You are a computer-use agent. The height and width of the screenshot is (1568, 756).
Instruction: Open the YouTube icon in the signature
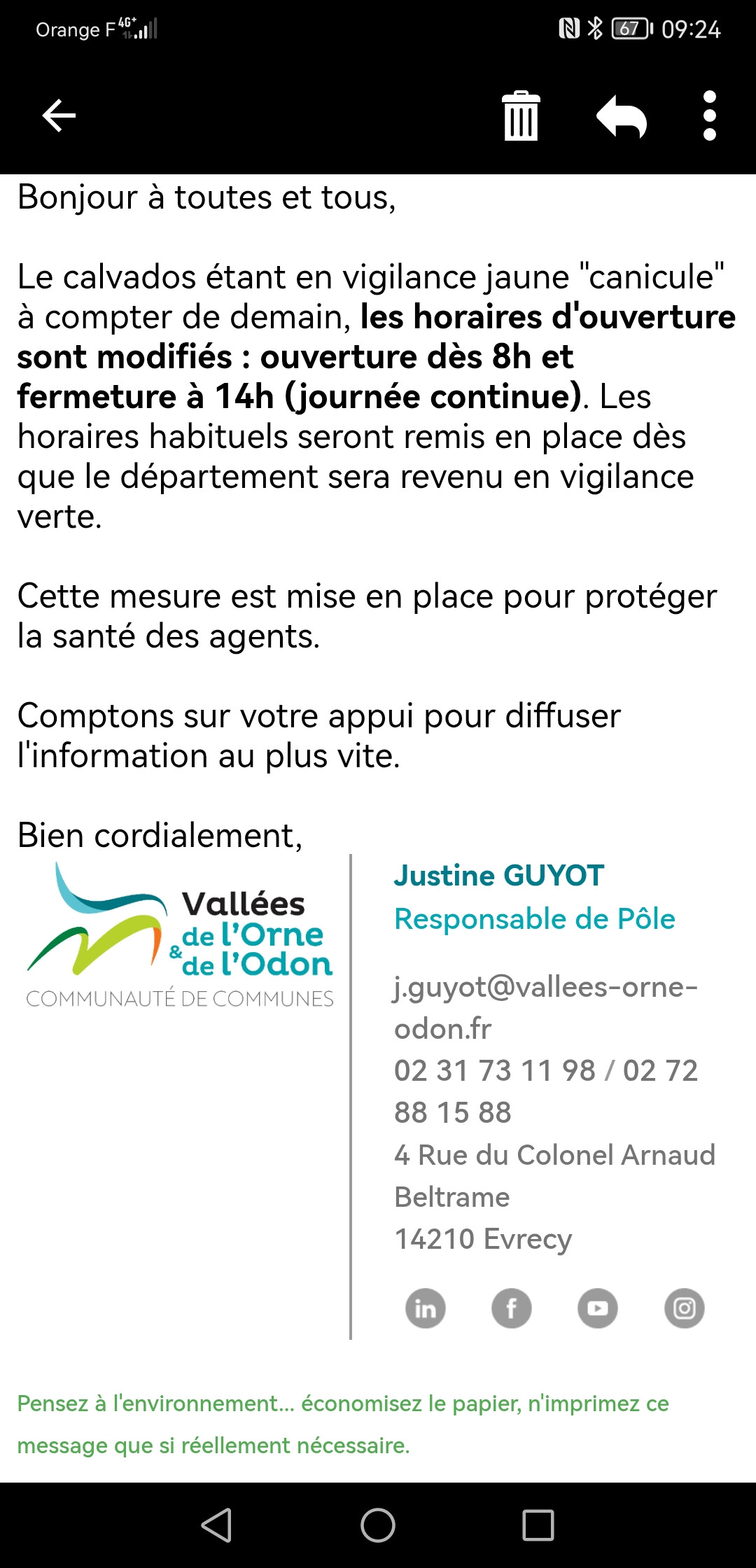click(x=598, y=1308)
